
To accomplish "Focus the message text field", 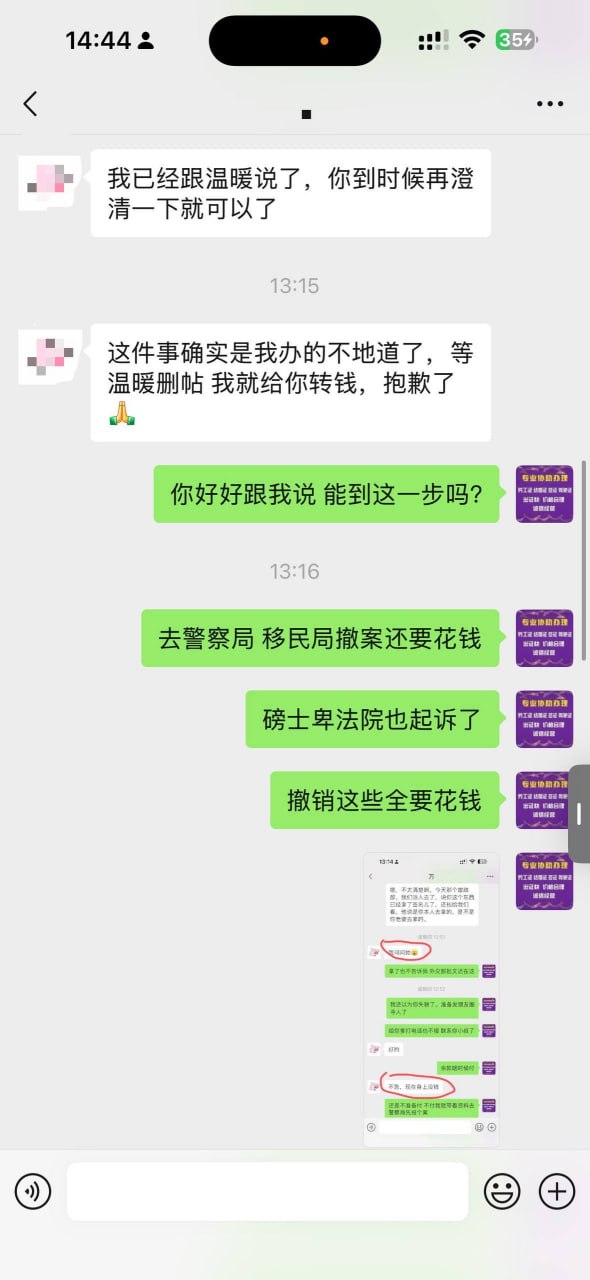I will coord(268,1191).
